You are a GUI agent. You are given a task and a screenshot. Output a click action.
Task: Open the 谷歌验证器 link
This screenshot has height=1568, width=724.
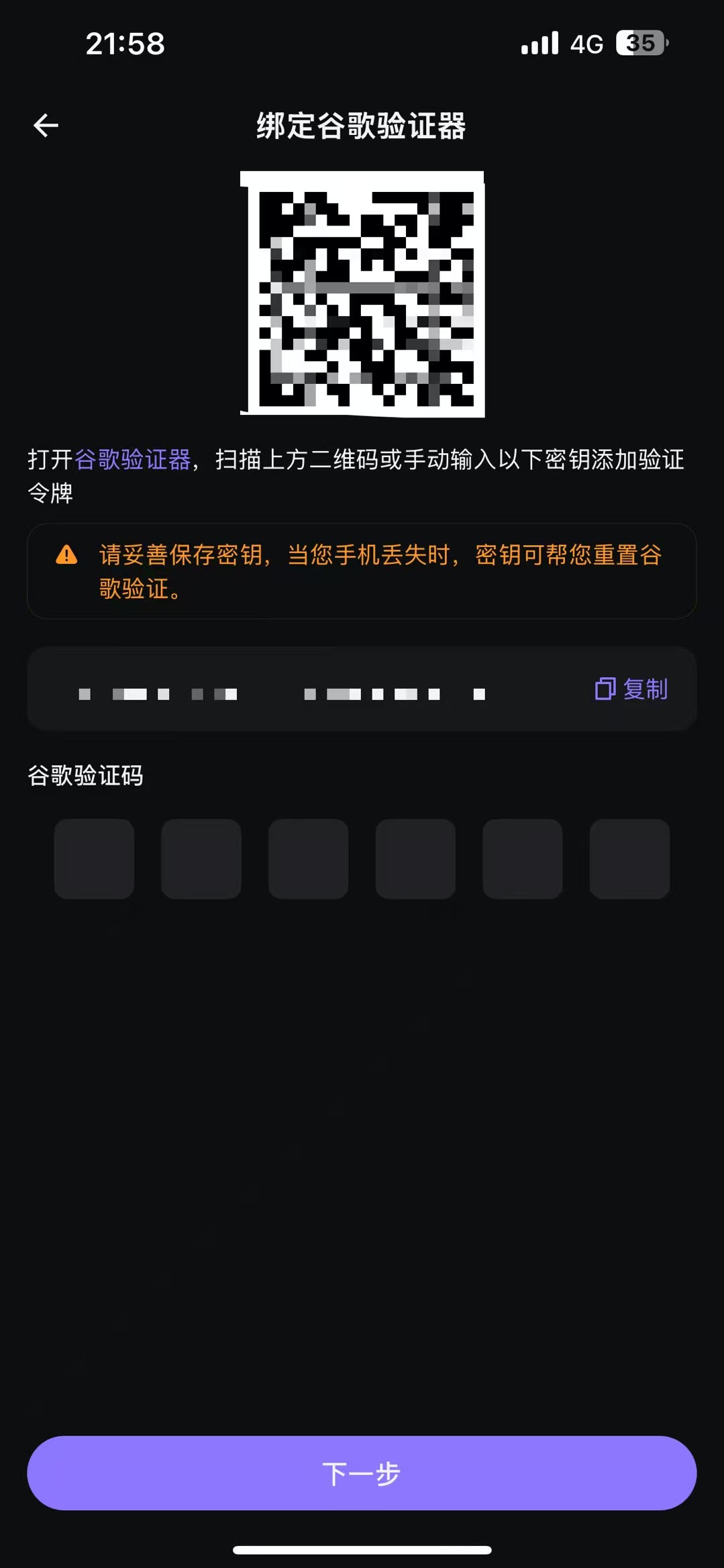coord(132,460)
